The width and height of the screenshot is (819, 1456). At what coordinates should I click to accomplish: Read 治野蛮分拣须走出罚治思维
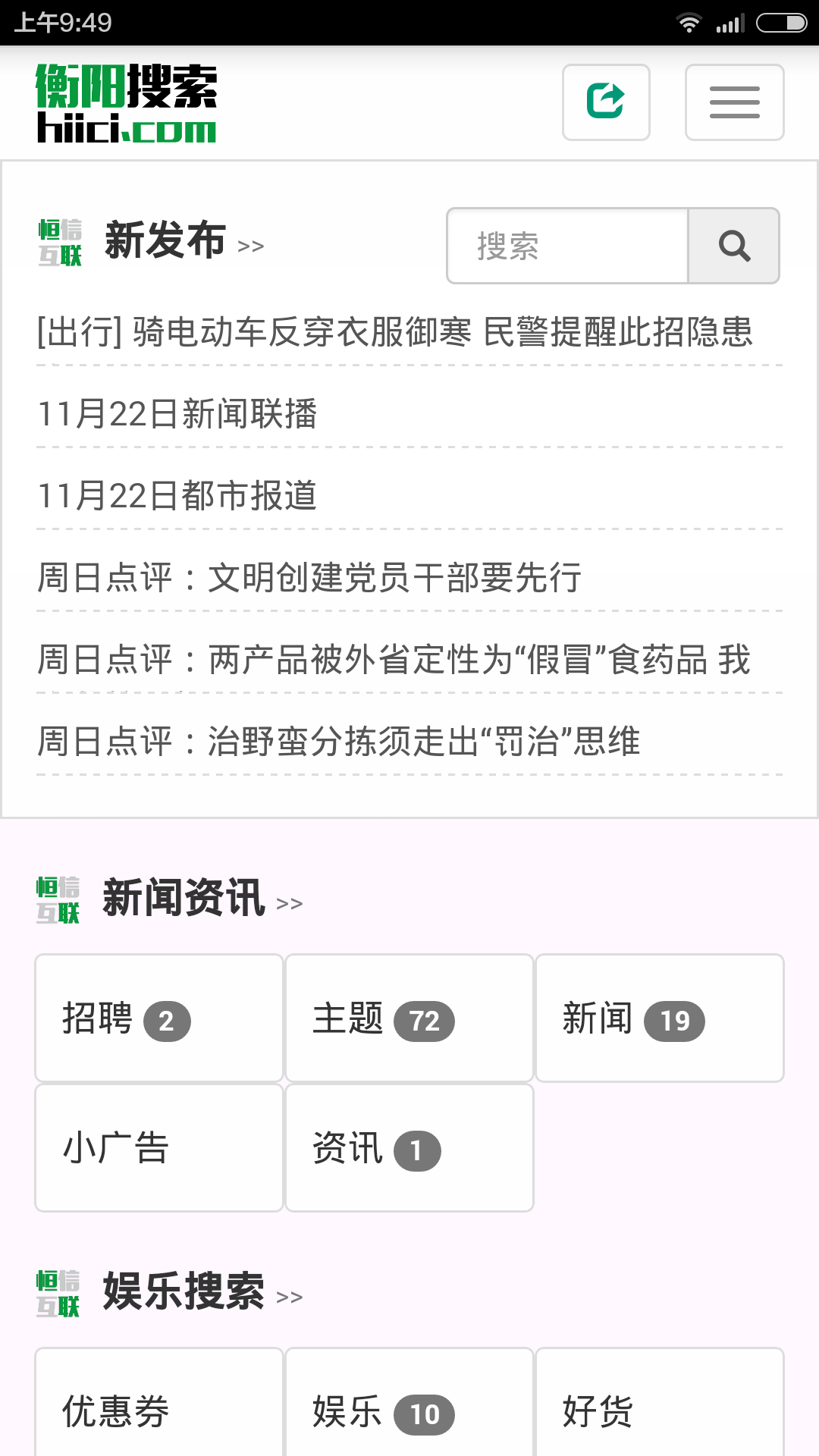click(338, 742)
